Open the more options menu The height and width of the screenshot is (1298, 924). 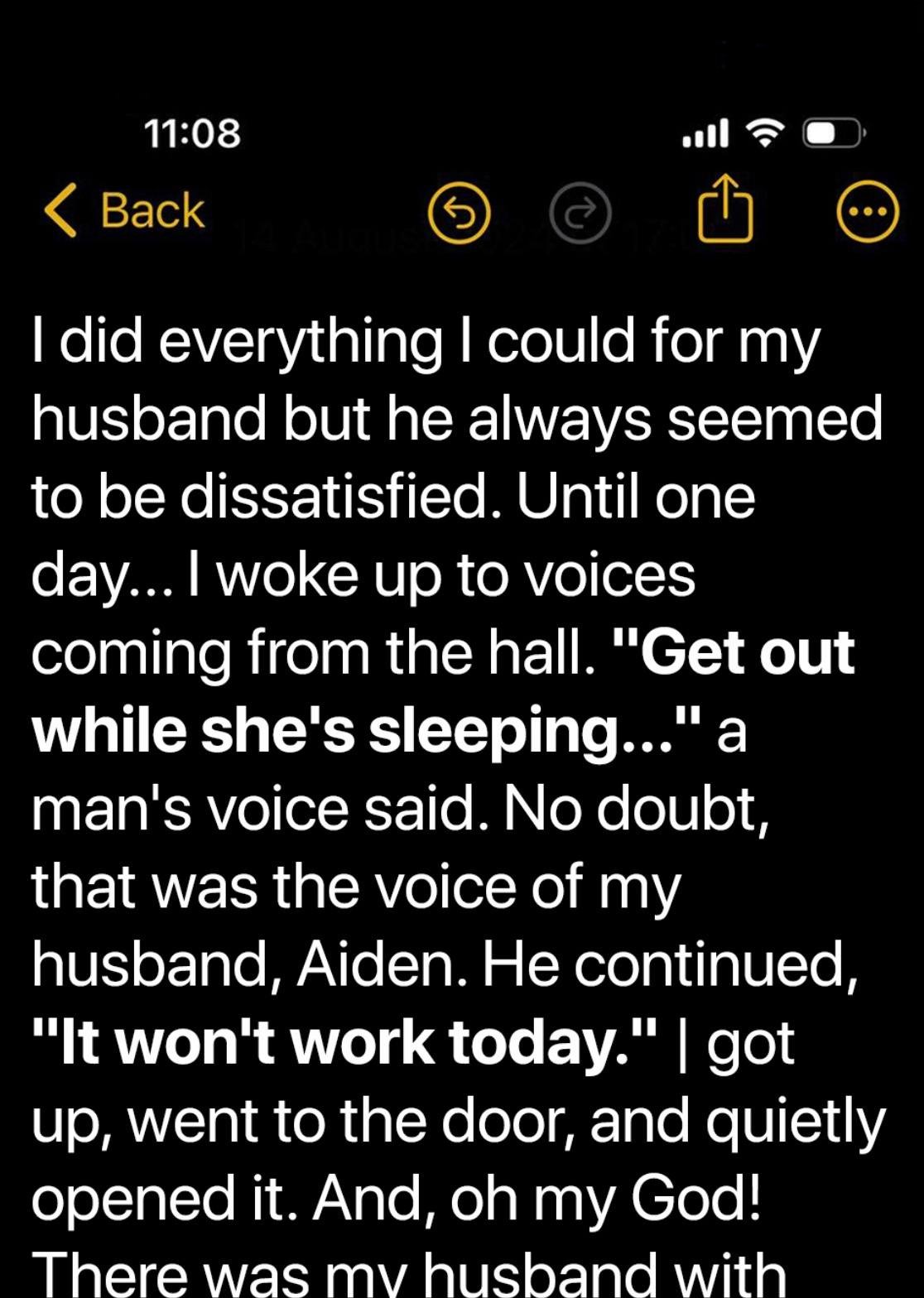867,214
